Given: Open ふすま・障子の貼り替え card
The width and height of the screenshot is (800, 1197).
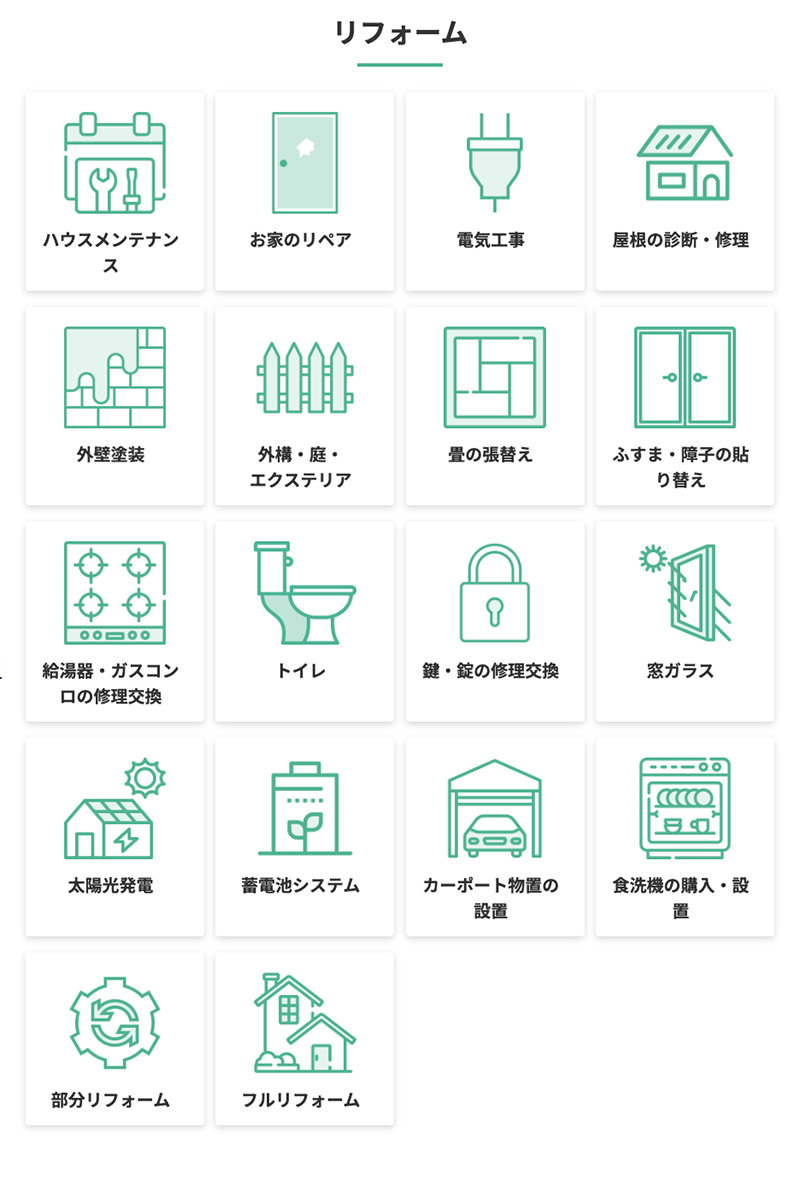Looking at the screenshot, I should [685, 406].
